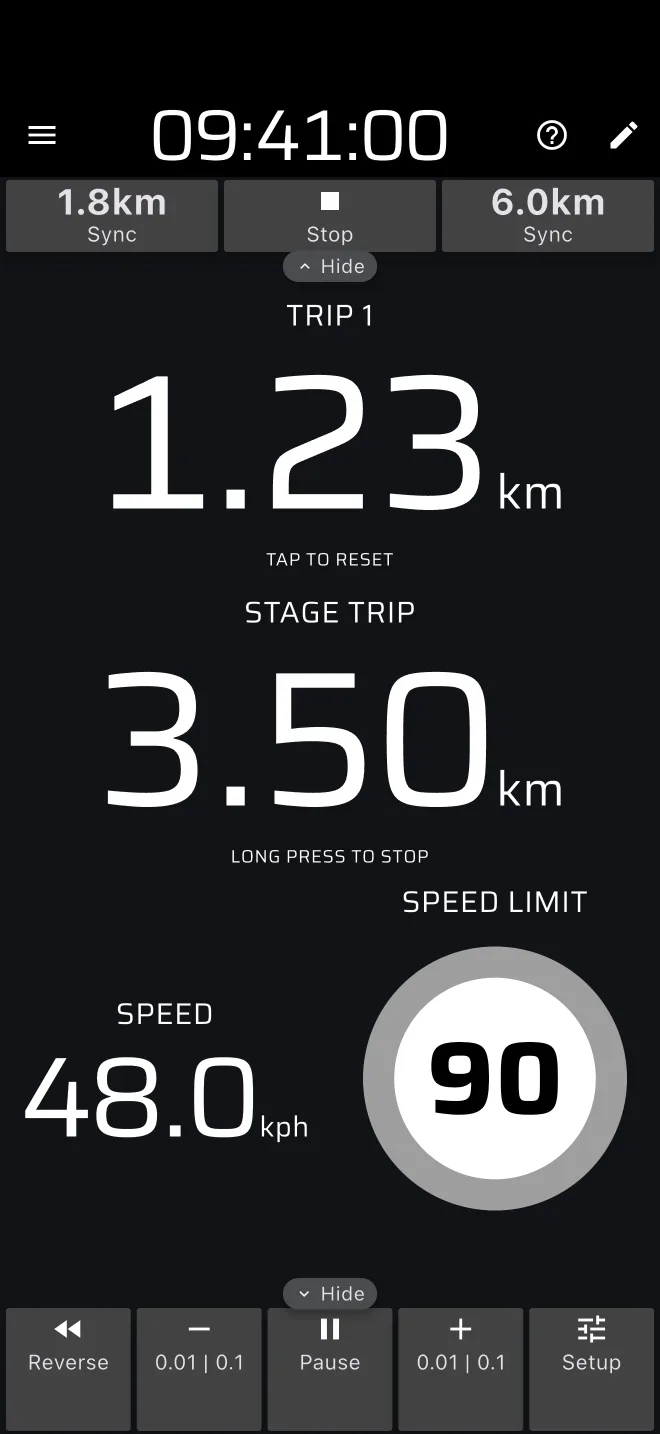Open the hamburger drawer menu

[42, 135]
